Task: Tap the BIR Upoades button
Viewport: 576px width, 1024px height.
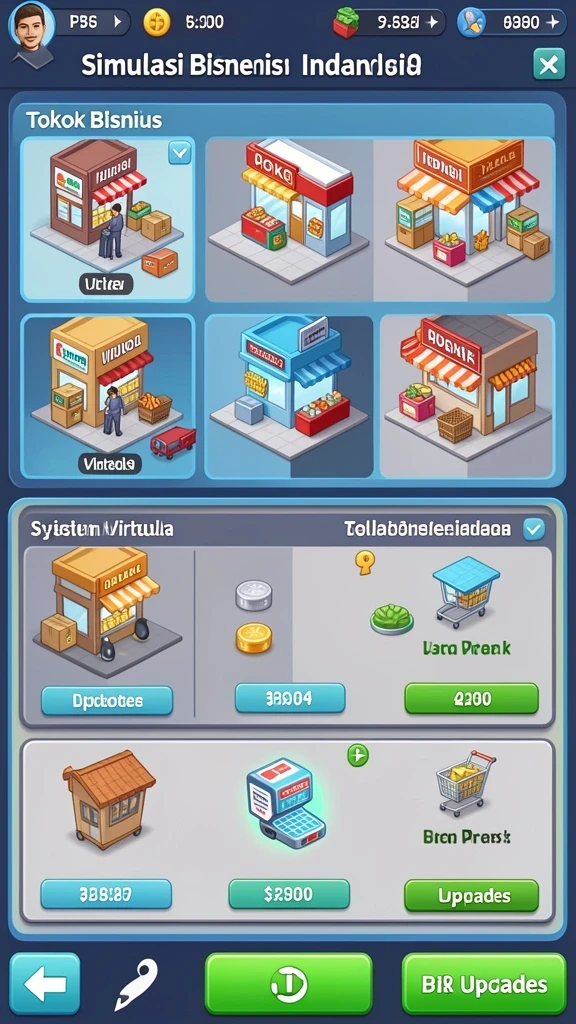Action: click(484, 984)
